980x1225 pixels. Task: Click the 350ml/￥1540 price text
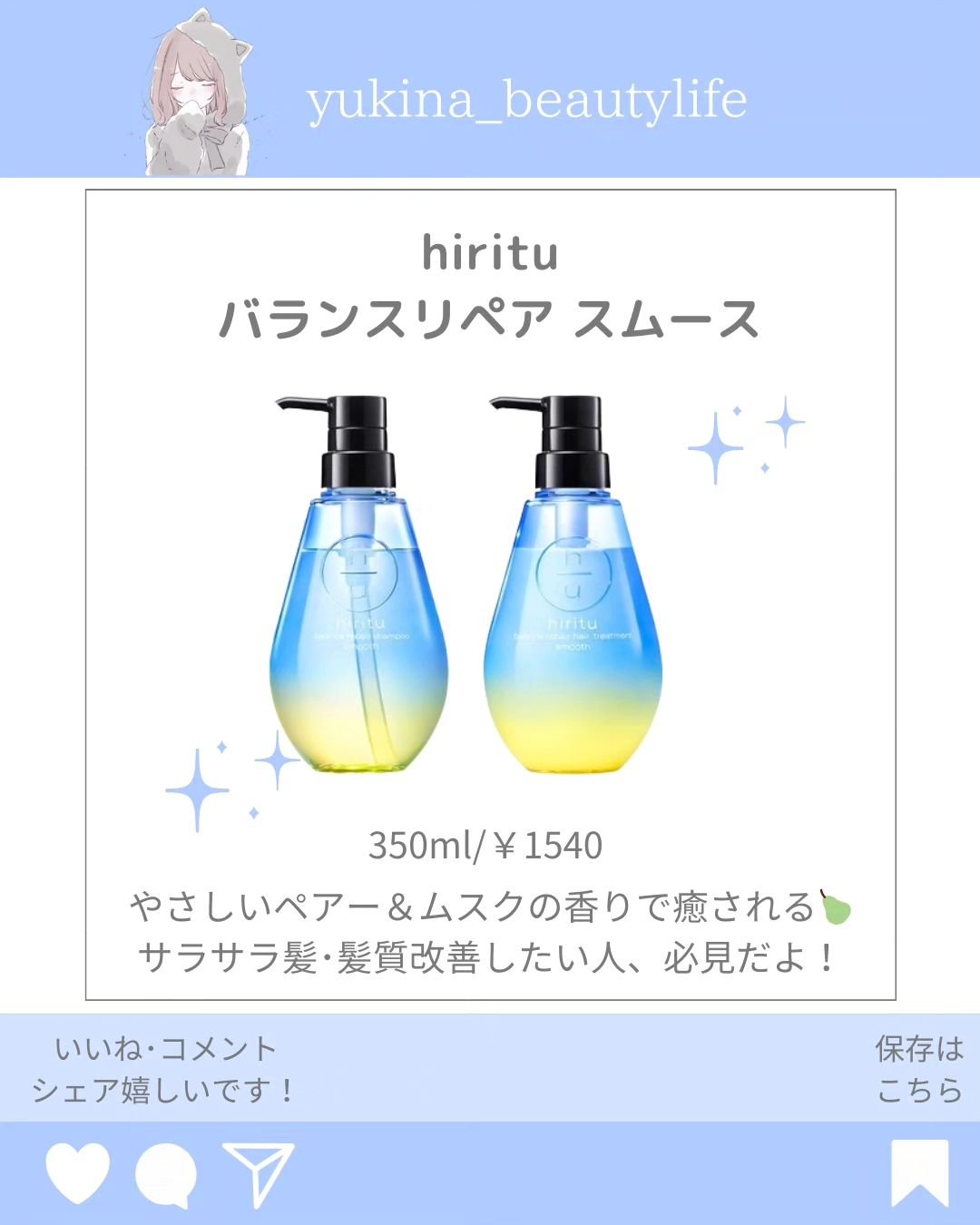click(x=490, y=844)
